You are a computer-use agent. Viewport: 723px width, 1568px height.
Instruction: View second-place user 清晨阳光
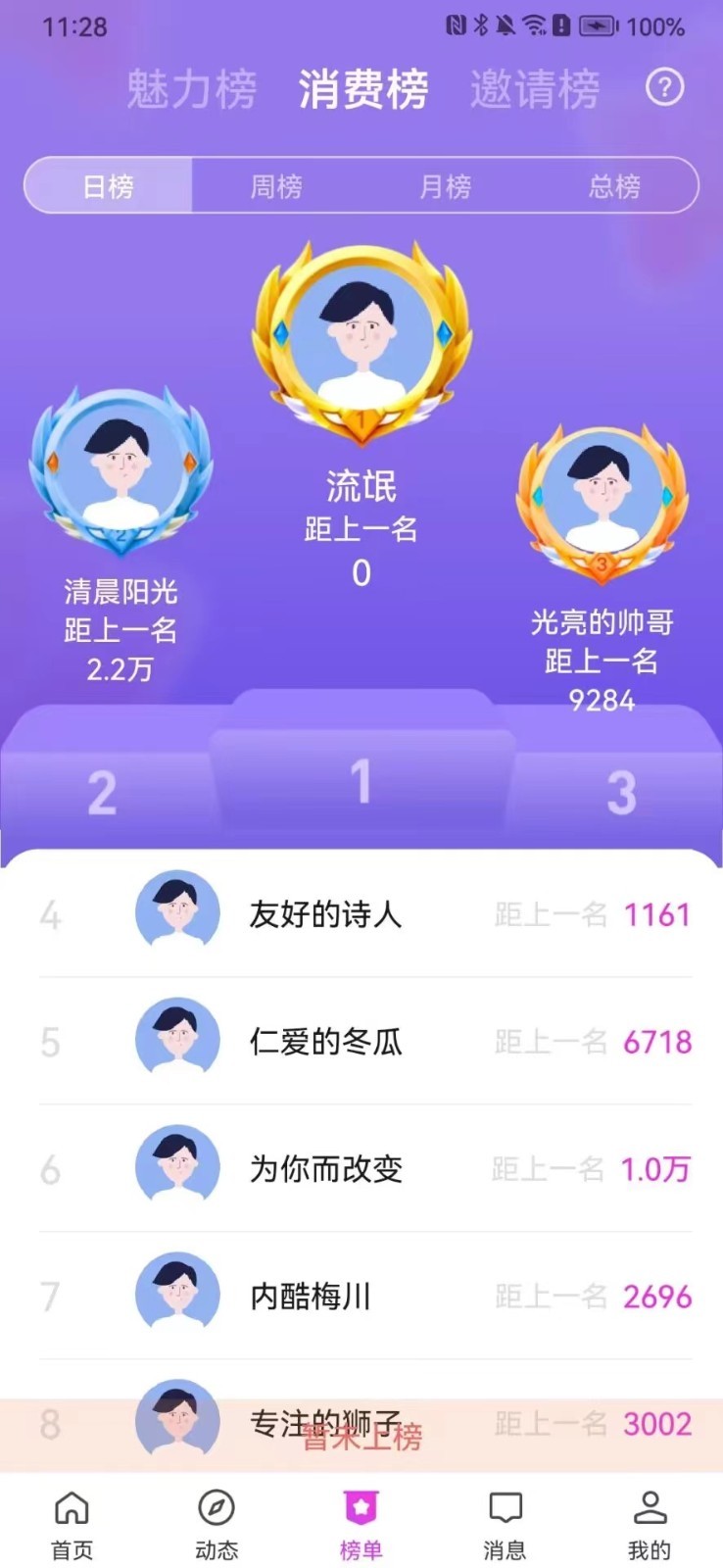click(x=120, y=472)
